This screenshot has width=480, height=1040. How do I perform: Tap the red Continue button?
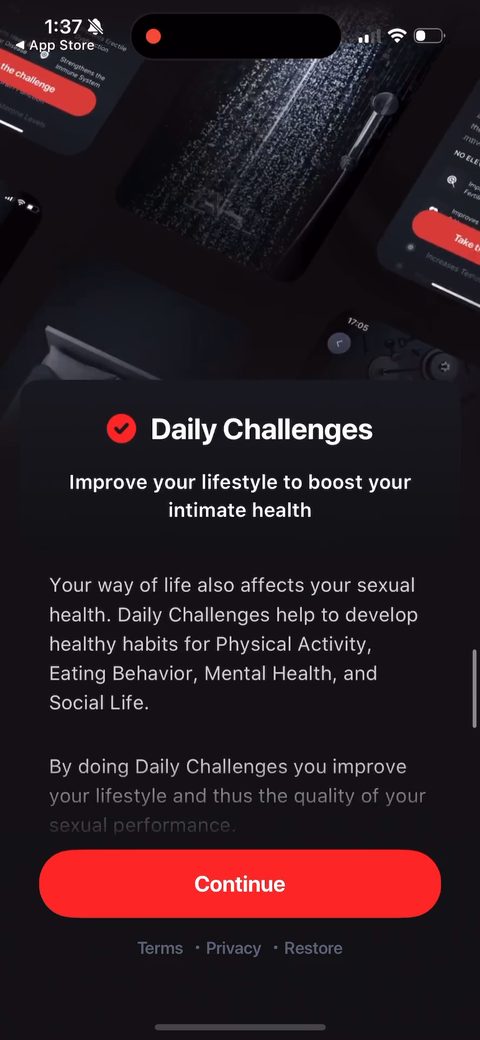pos(240,883)
